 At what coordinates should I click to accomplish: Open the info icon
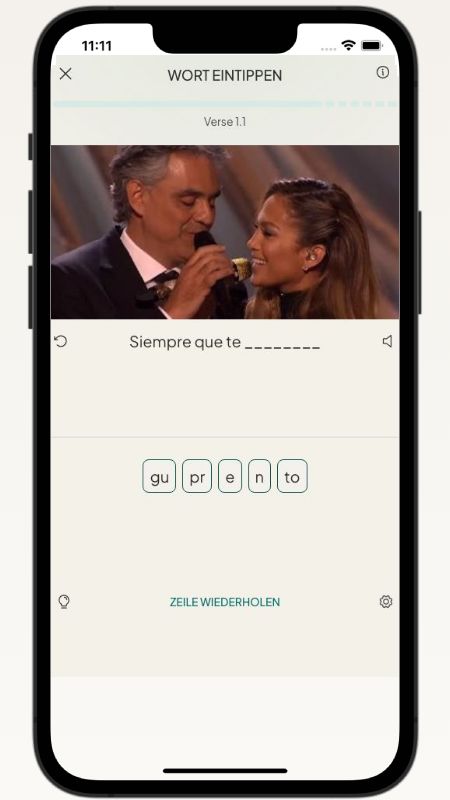[383, 72]
